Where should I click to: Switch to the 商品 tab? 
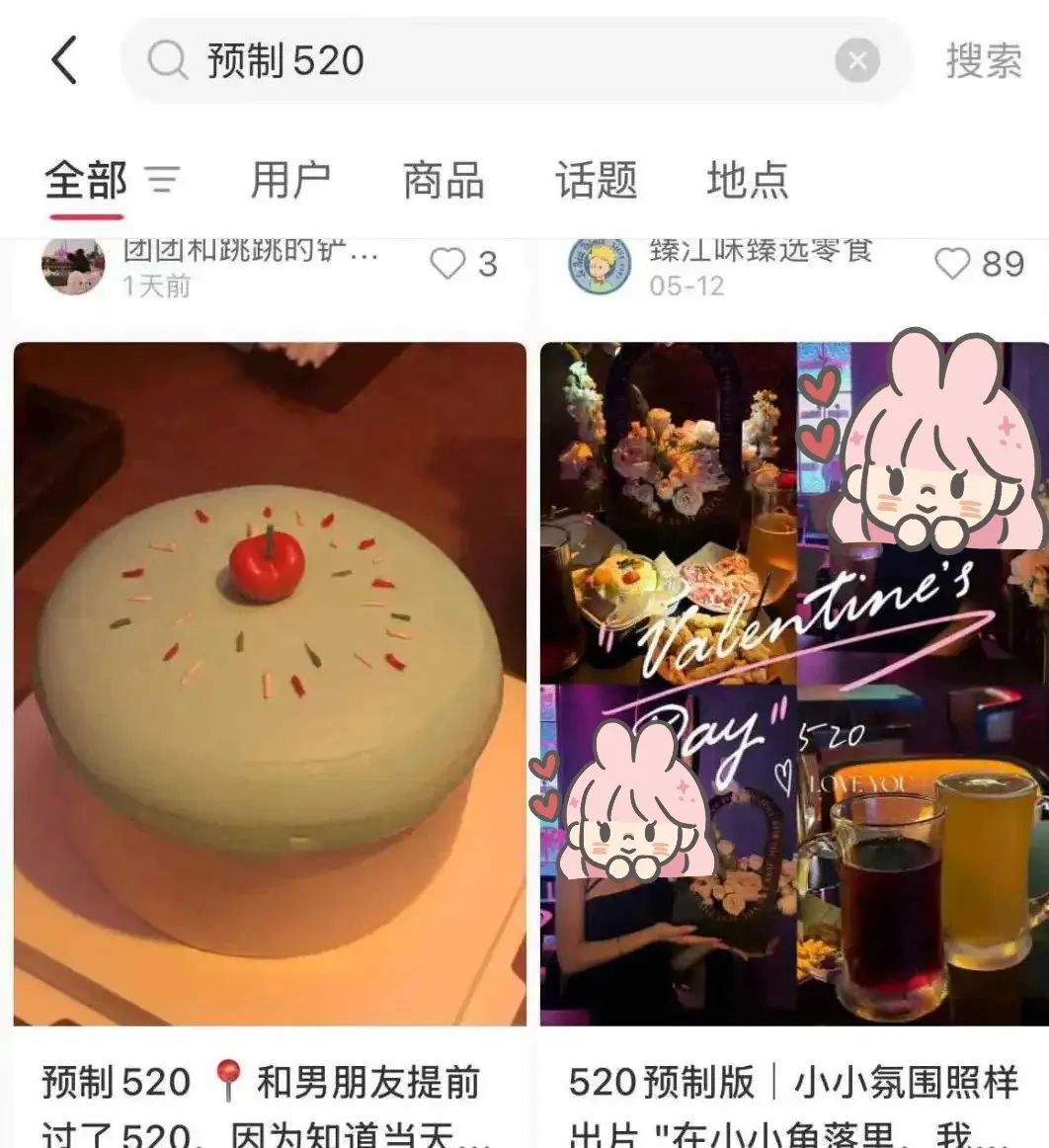pyautogui.click(x=444, y=181)
